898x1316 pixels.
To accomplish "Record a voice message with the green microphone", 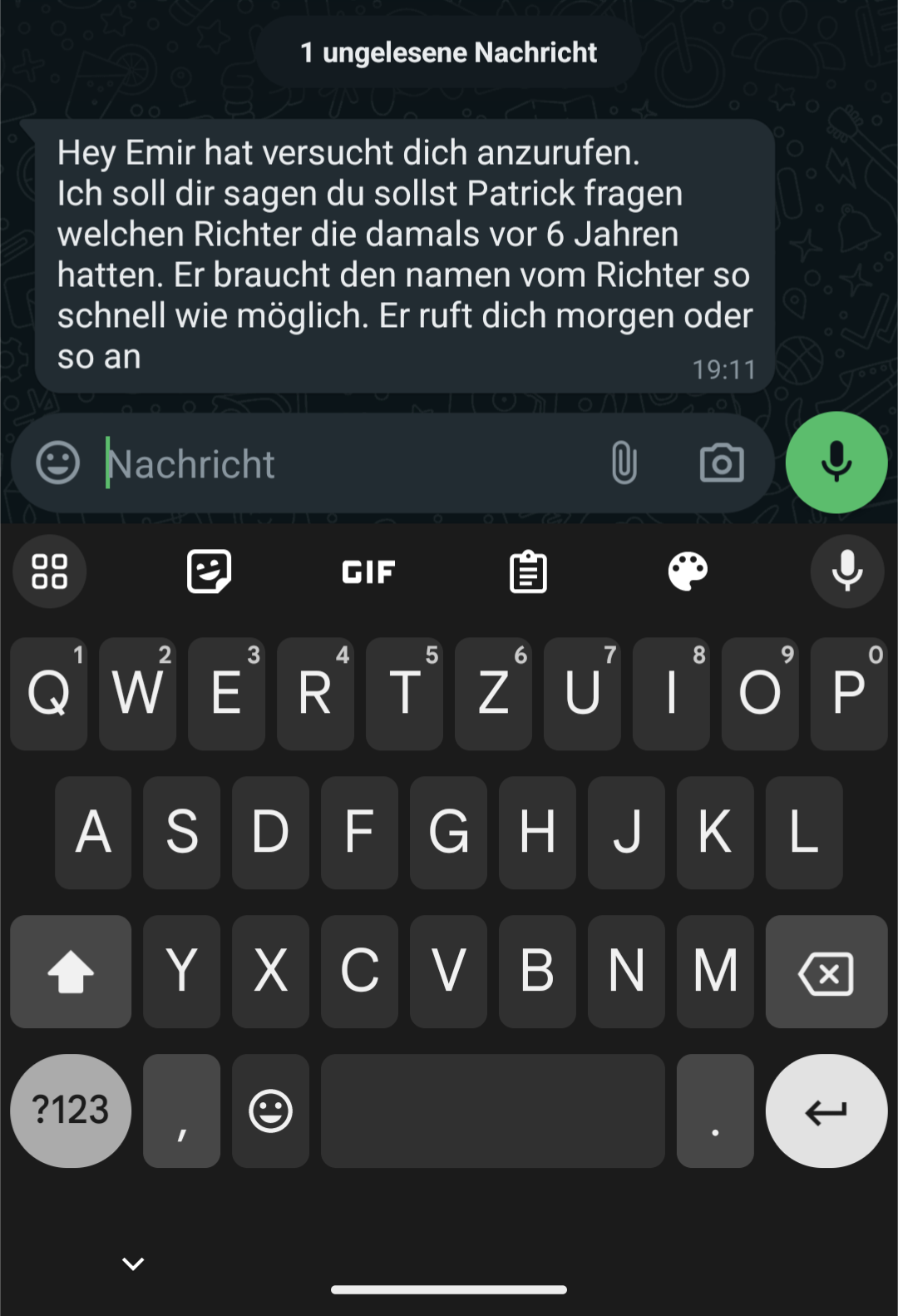I will tap(836, 463).
